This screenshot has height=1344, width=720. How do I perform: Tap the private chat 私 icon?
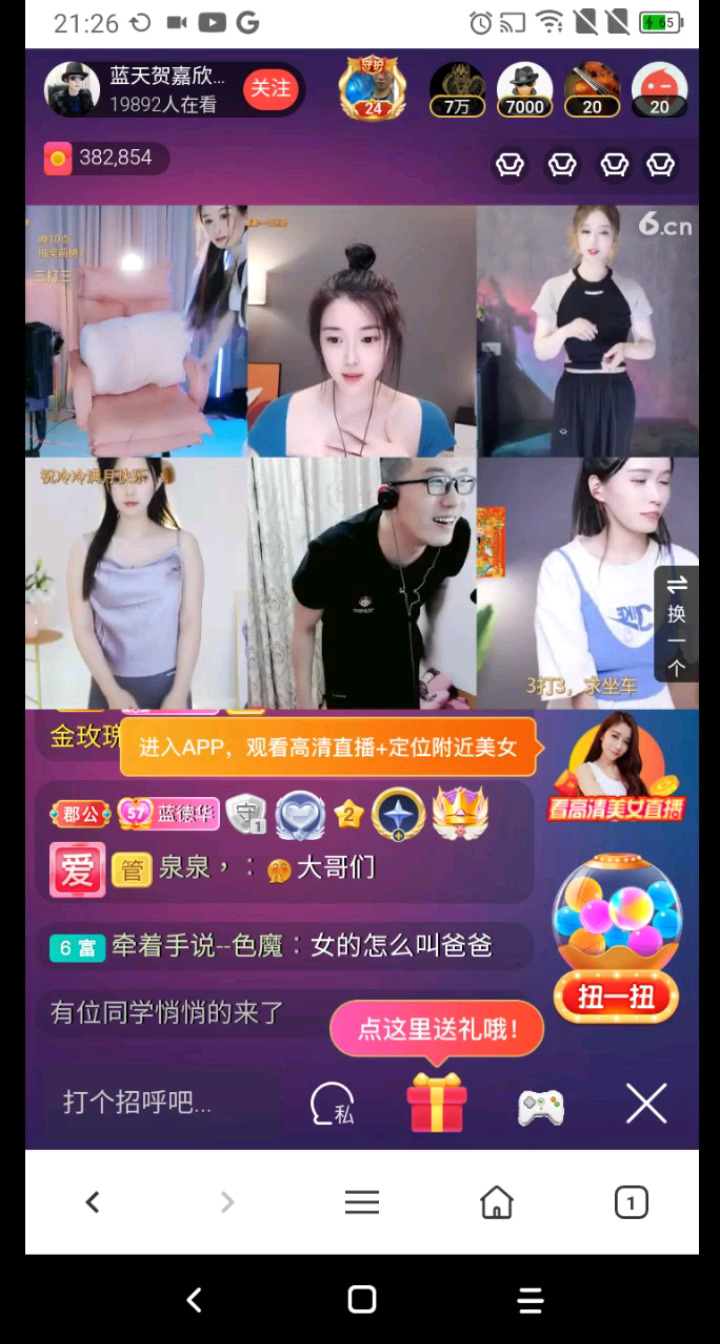tap(332, 1104)
